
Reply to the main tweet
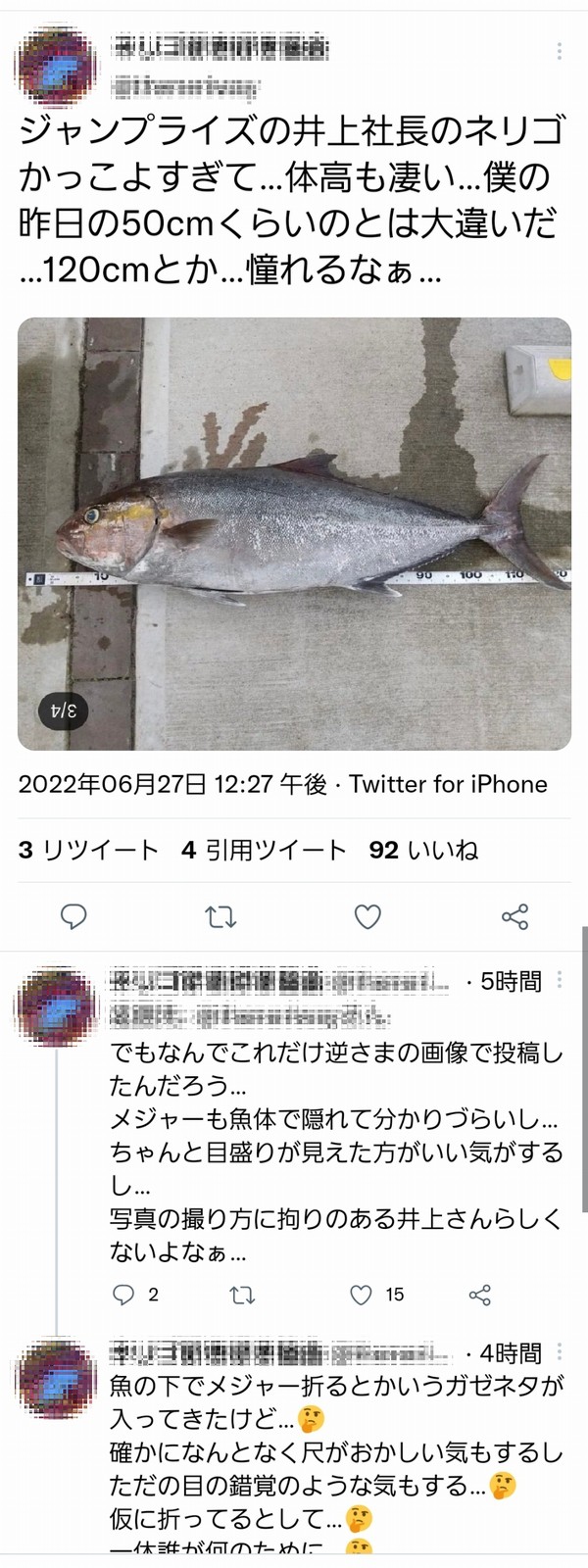click(73, 916)
